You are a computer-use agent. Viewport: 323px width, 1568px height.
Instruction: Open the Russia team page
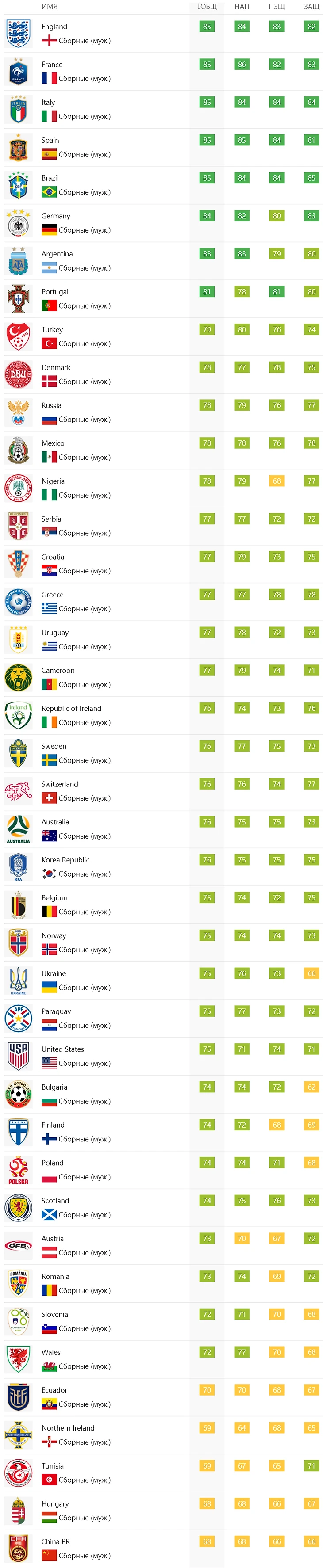tap(51, 405)
